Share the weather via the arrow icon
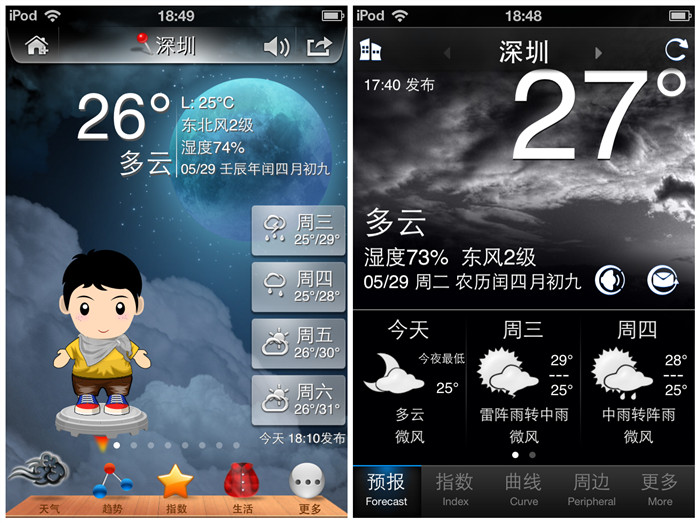This screenshot has width=700, height=523. tap(319, 46)
